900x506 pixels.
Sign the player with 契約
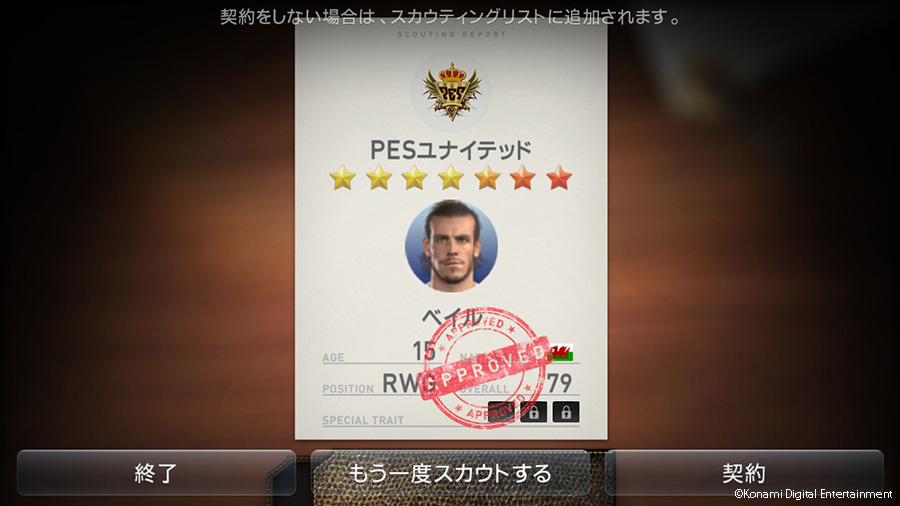coord(744,473)
